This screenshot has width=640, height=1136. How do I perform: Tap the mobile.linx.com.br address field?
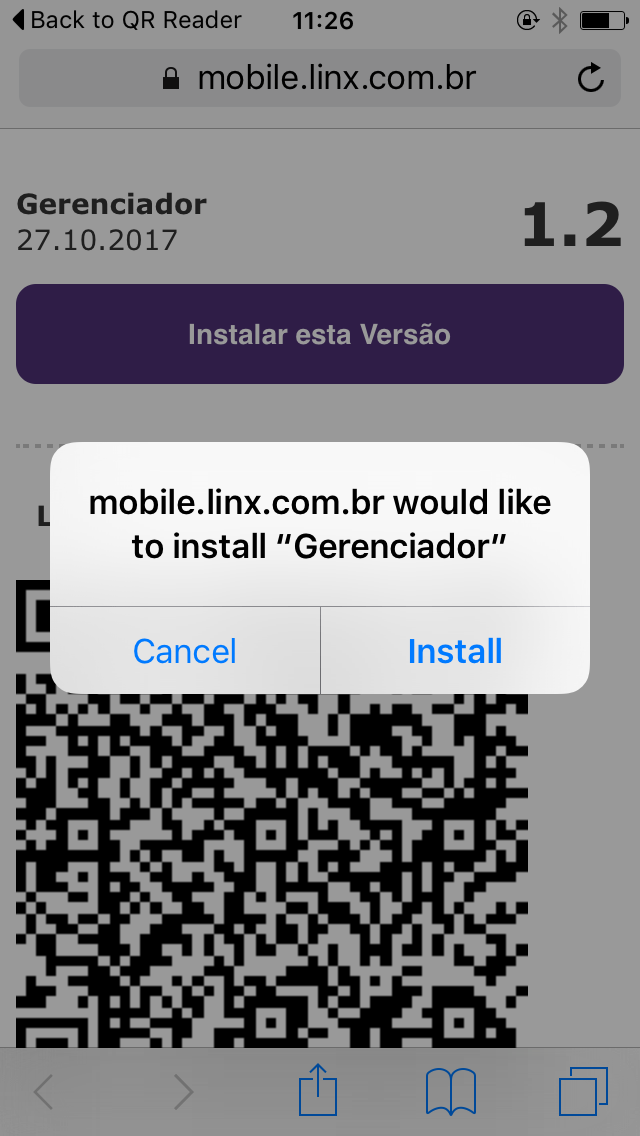320,78
